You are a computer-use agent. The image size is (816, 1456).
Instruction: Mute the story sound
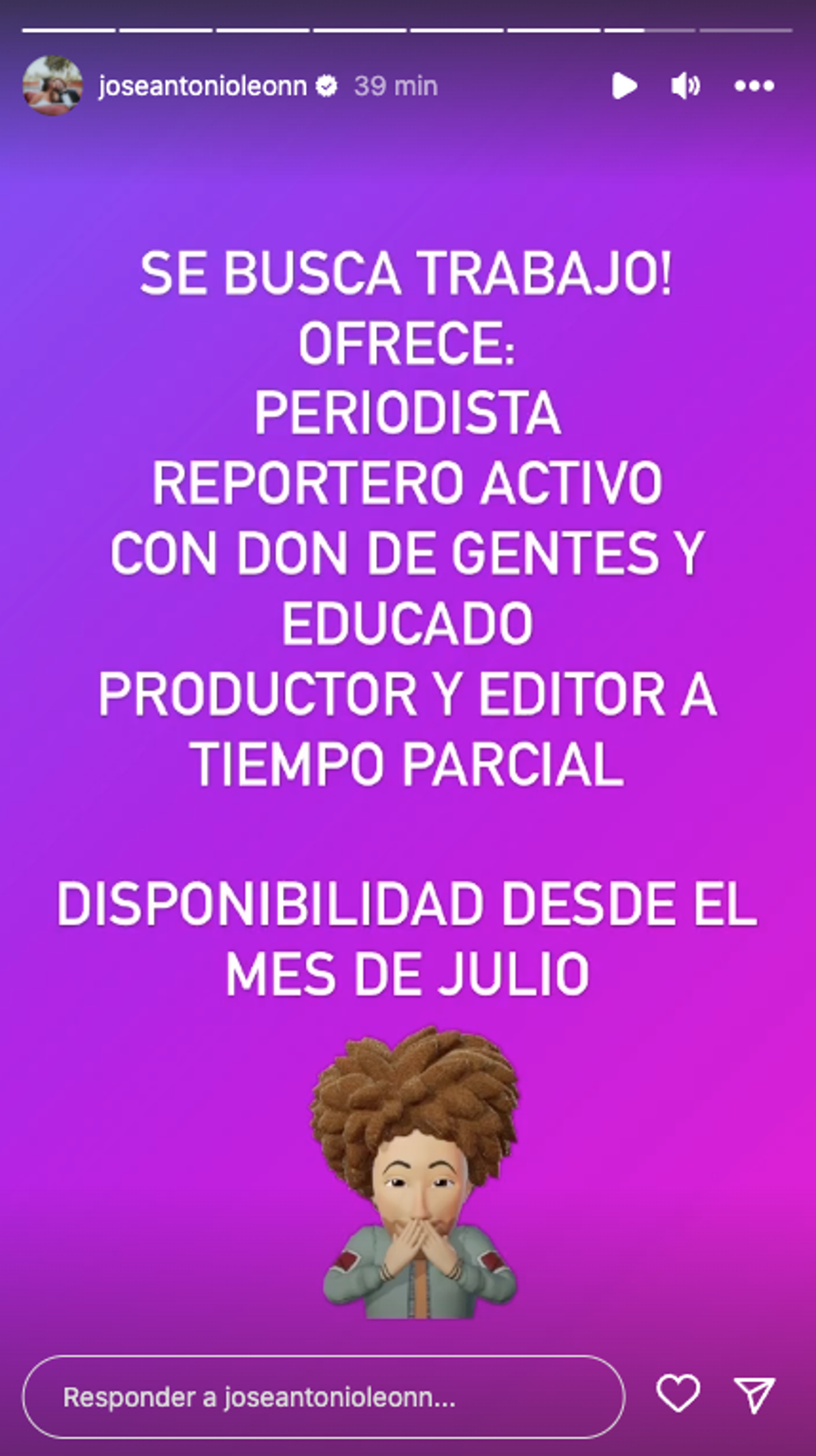point(685,86)
